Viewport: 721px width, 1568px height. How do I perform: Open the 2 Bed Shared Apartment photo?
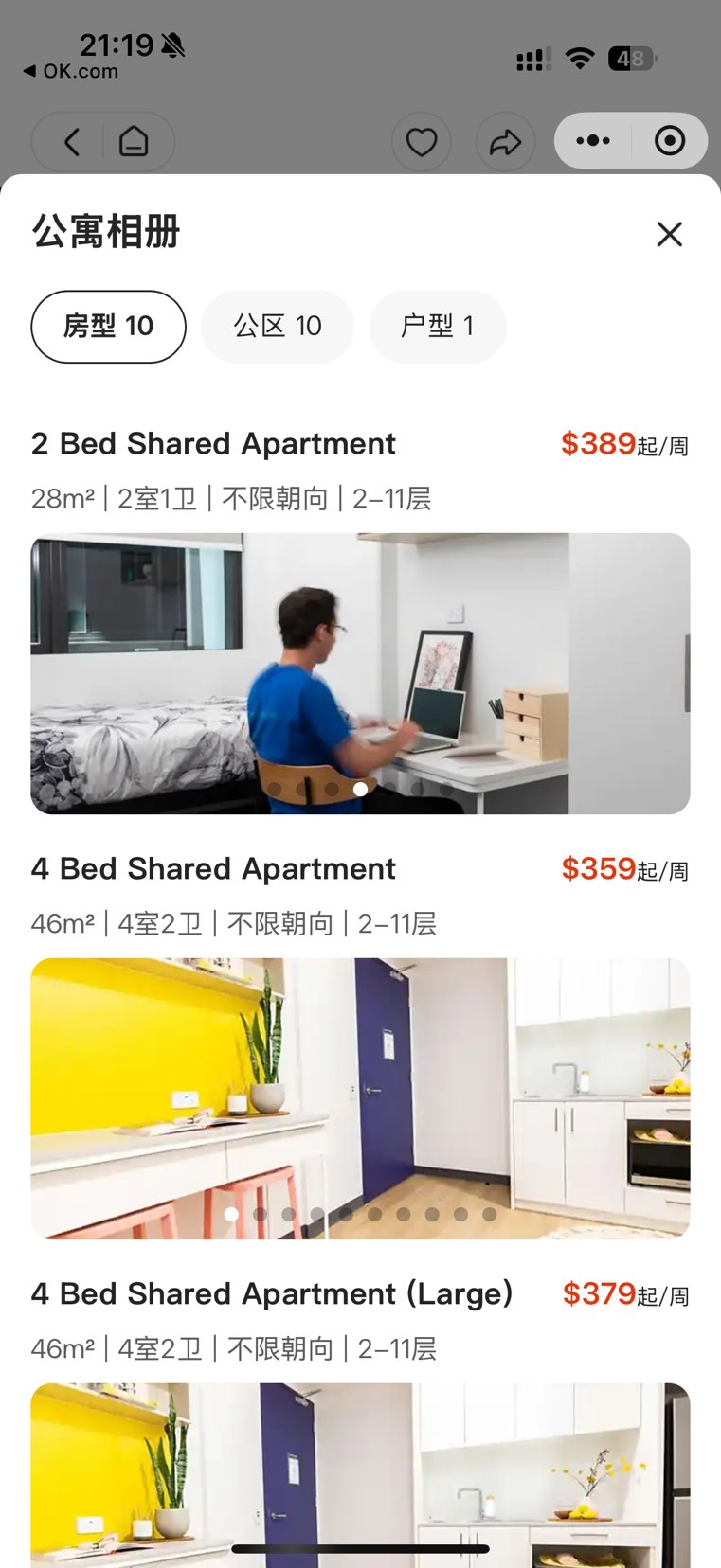[360, 672]
